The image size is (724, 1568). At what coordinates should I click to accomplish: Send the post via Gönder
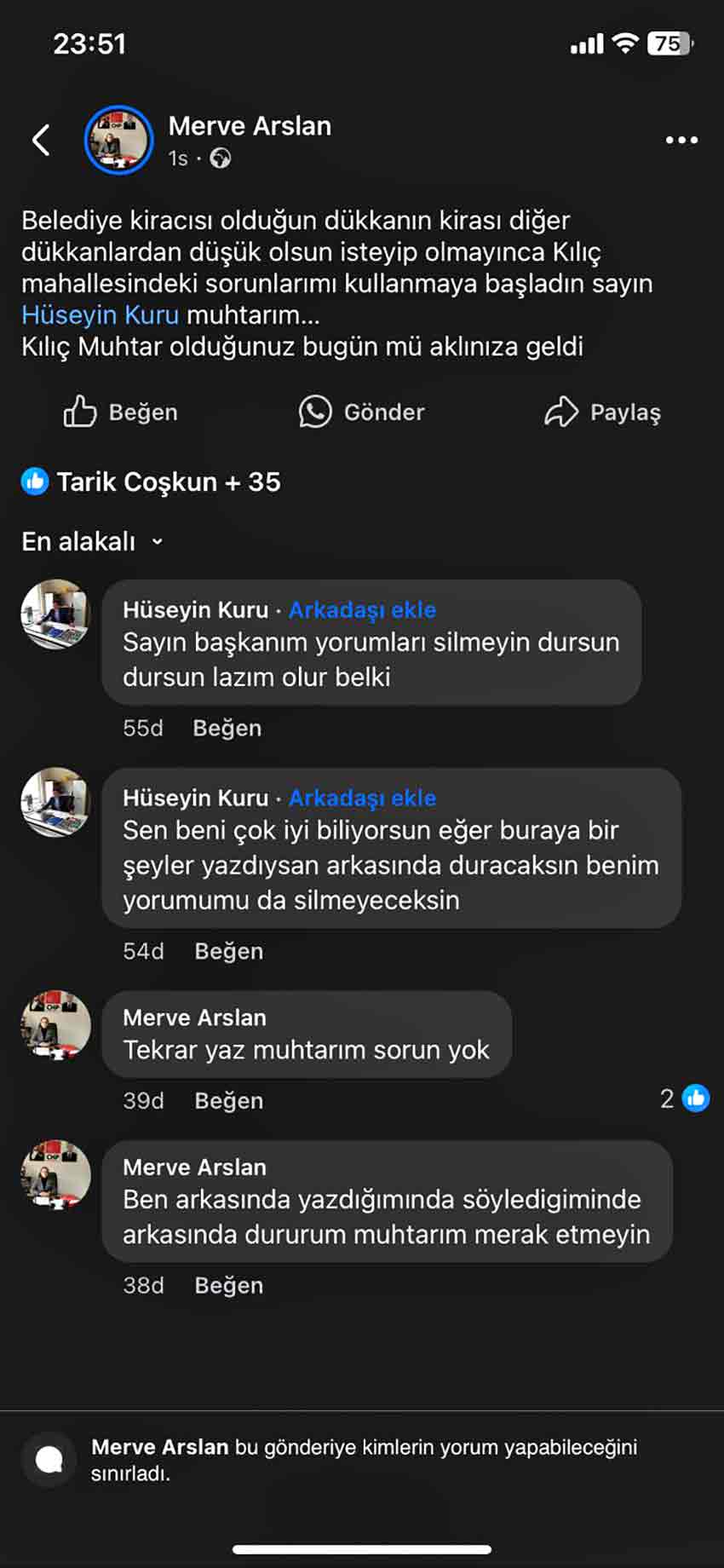pyautogui.click(x=362, y=412)
